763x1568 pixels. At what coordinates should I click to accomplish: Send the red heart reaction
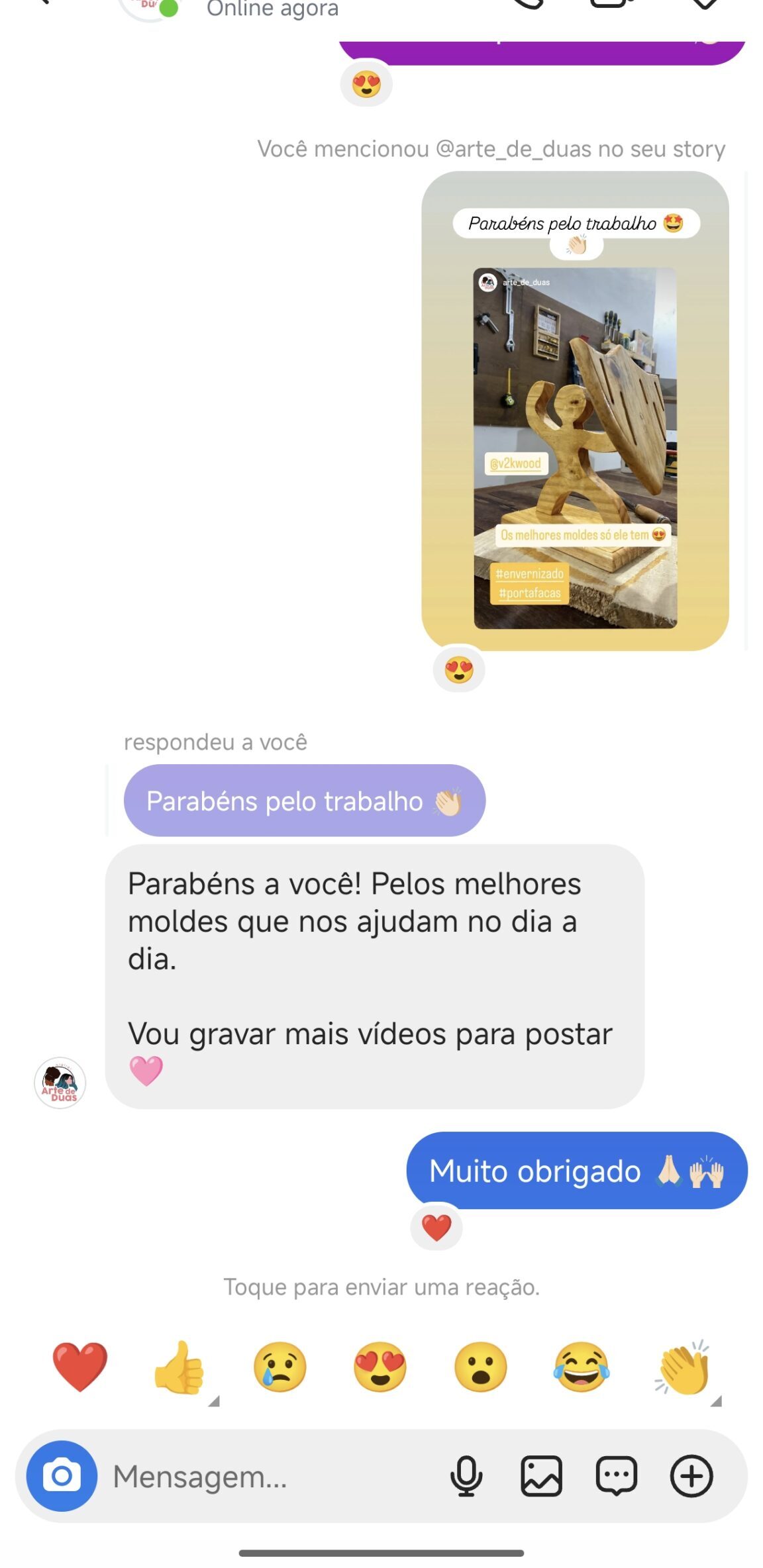pyautogui.click(x=80, y=1367)
